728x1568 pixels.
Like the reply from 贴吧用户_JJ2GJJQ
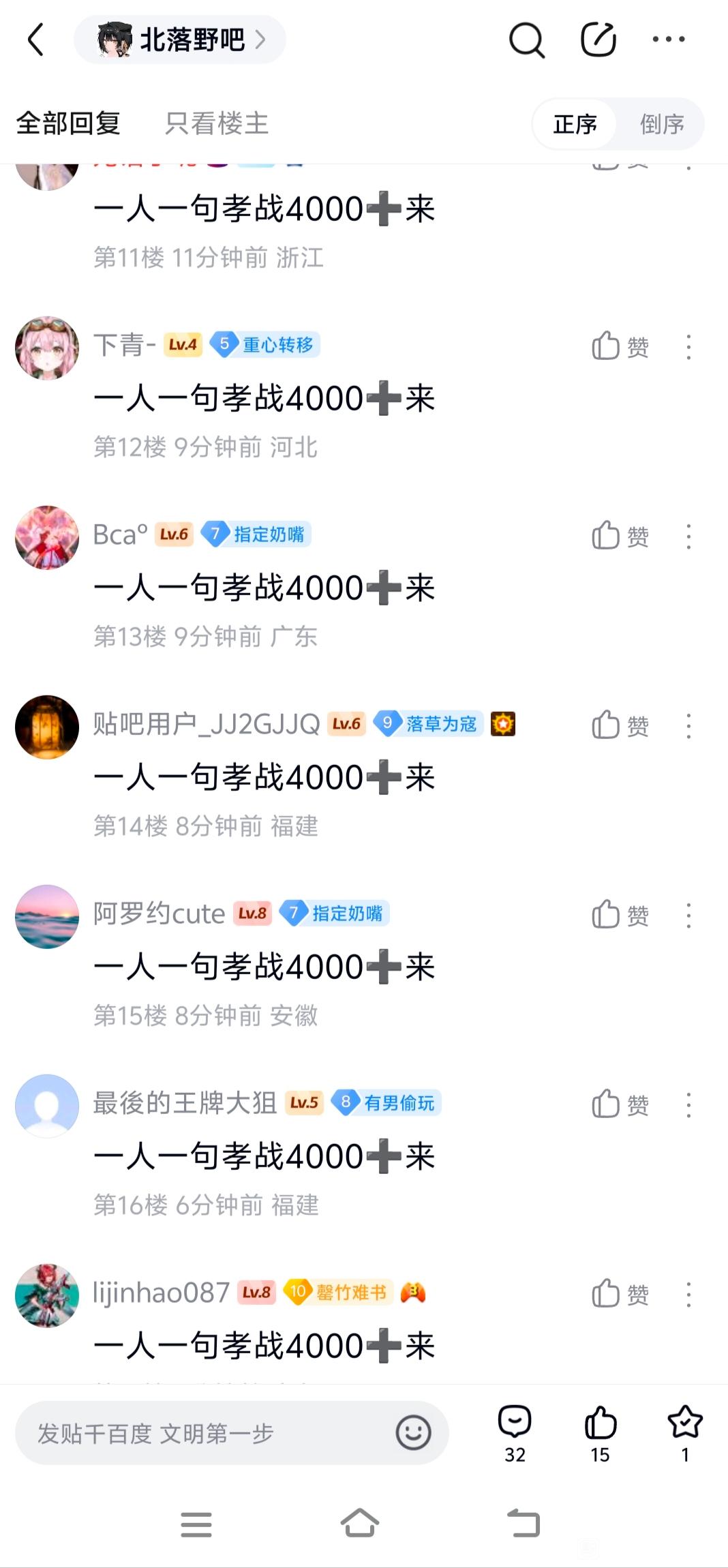[619, 725]
